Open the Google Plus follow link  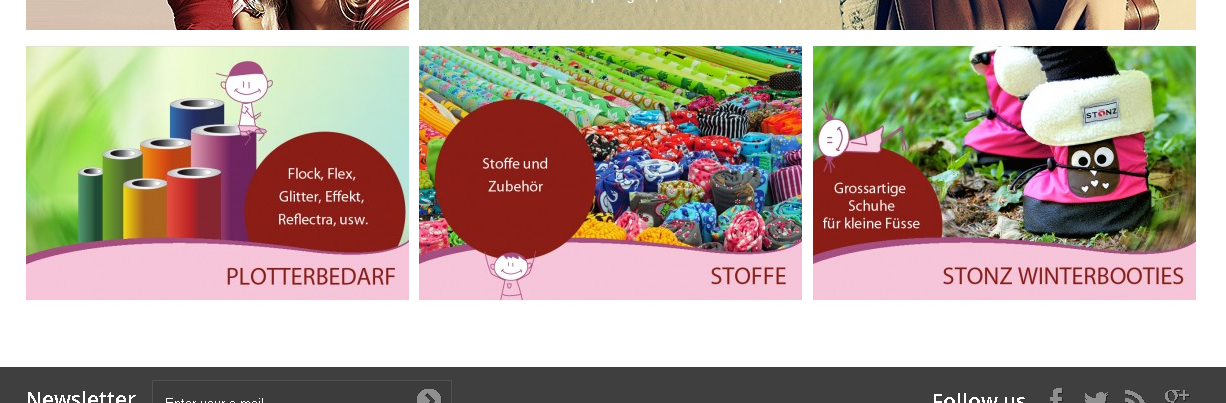pyautogui.click(x=1176, y=397)
